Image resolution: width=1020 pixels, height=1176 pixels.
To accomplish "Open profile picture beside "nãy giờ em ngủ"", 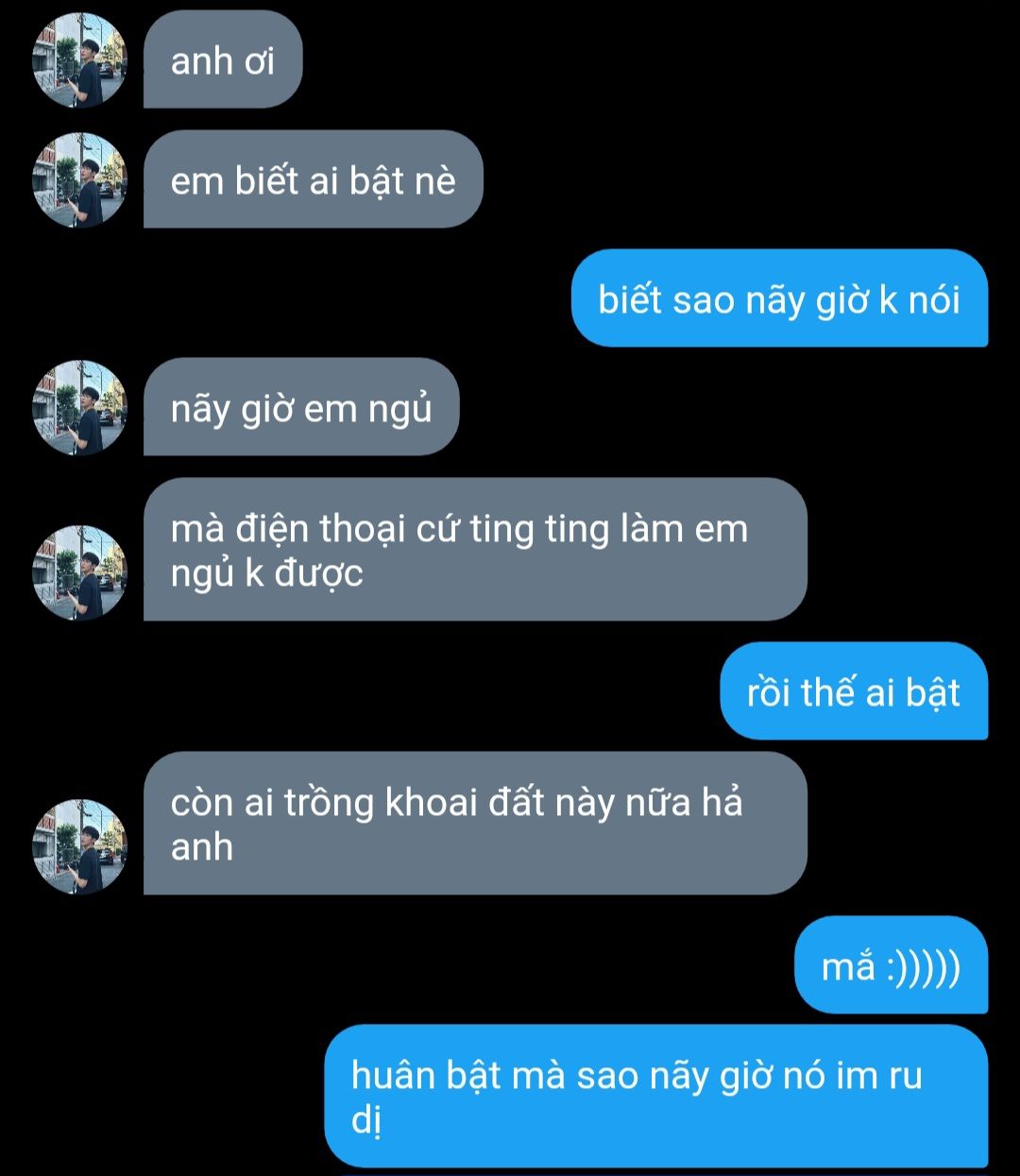I will point(79,407).
